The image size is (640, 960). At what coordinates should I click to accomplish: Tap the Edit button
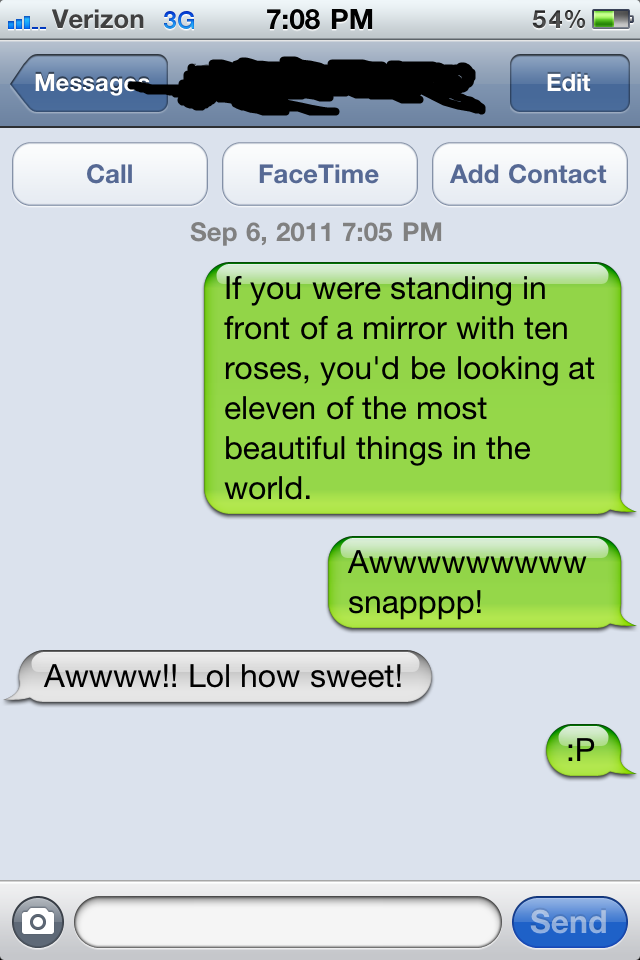click(x=568, y=83)
